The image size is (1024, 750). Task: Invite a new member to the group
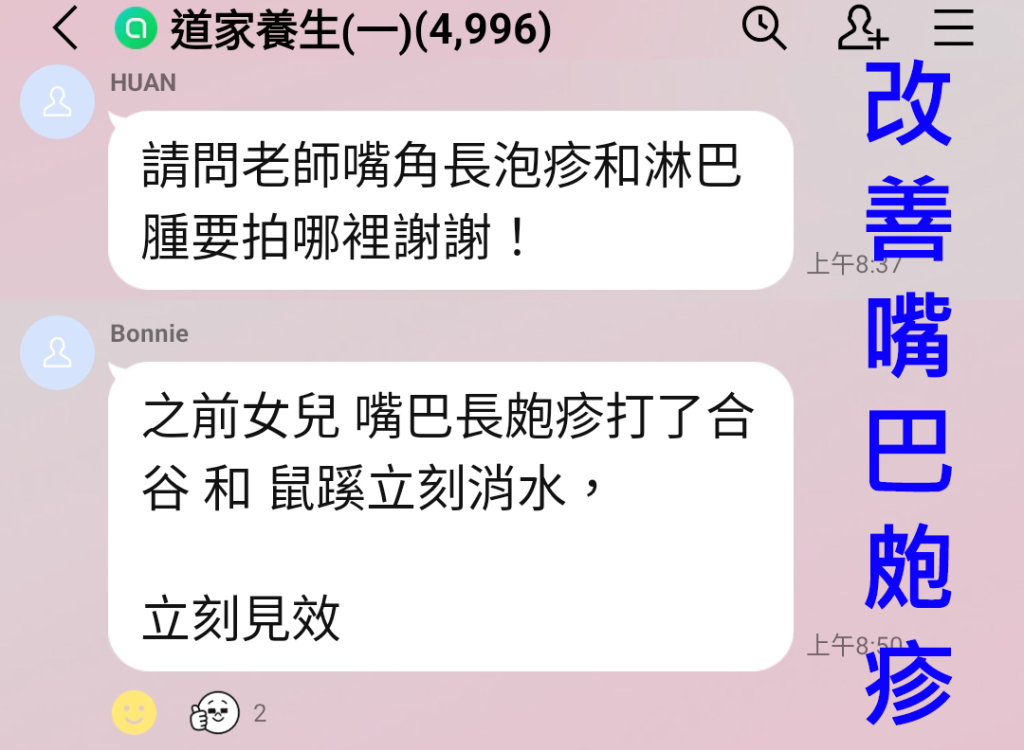click(861, 29)
